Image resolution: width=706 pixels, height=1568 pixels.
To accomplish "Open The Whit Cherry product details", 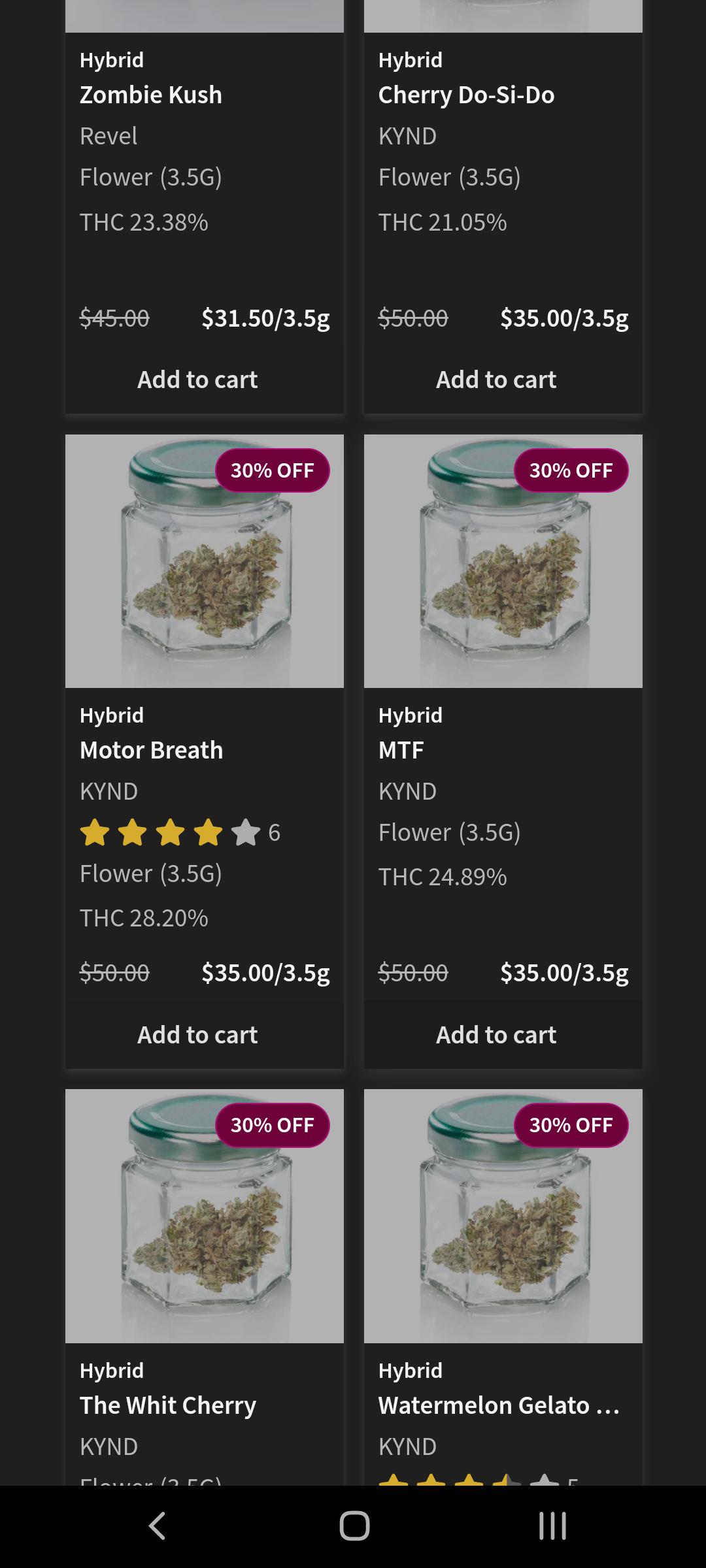I will coord(168,1405).
